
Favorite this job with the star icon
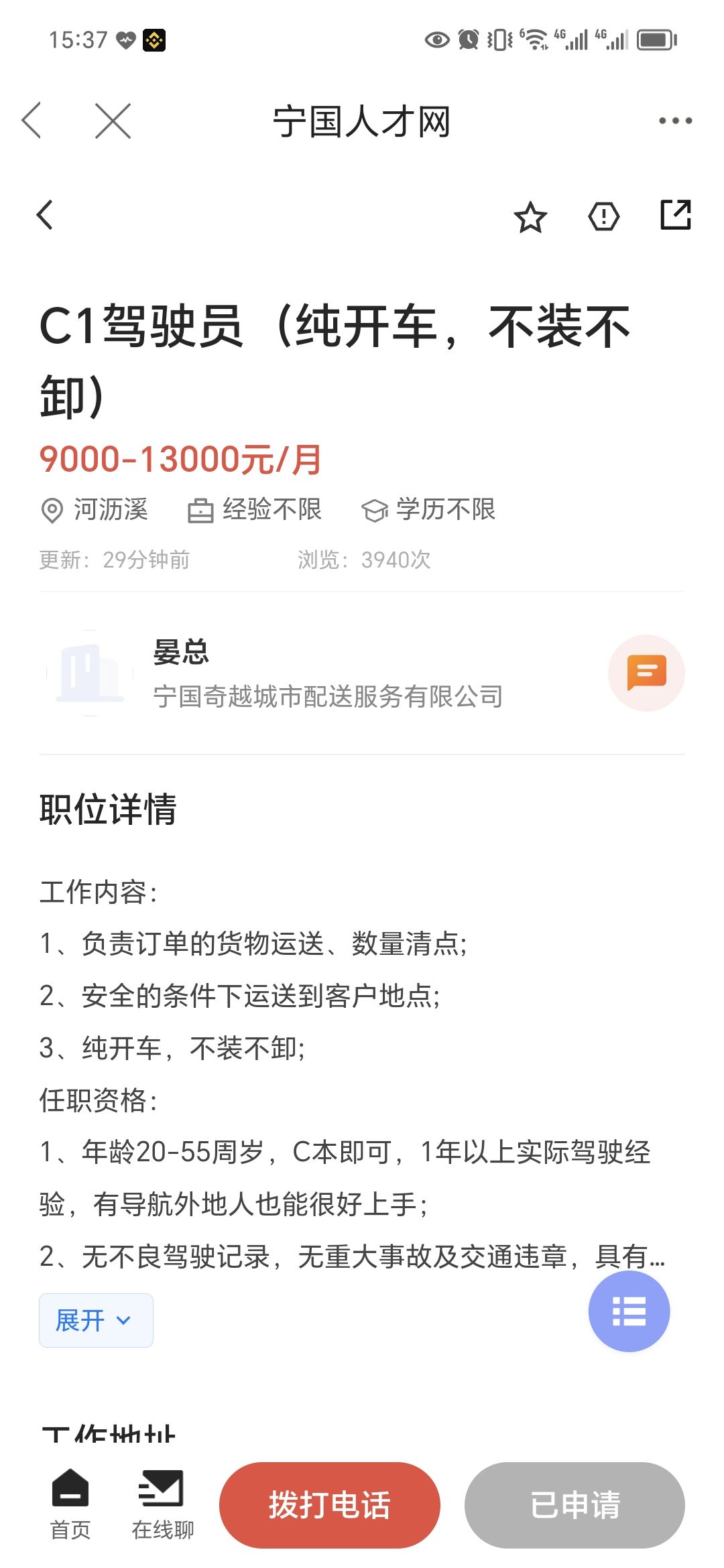(530, 217)
